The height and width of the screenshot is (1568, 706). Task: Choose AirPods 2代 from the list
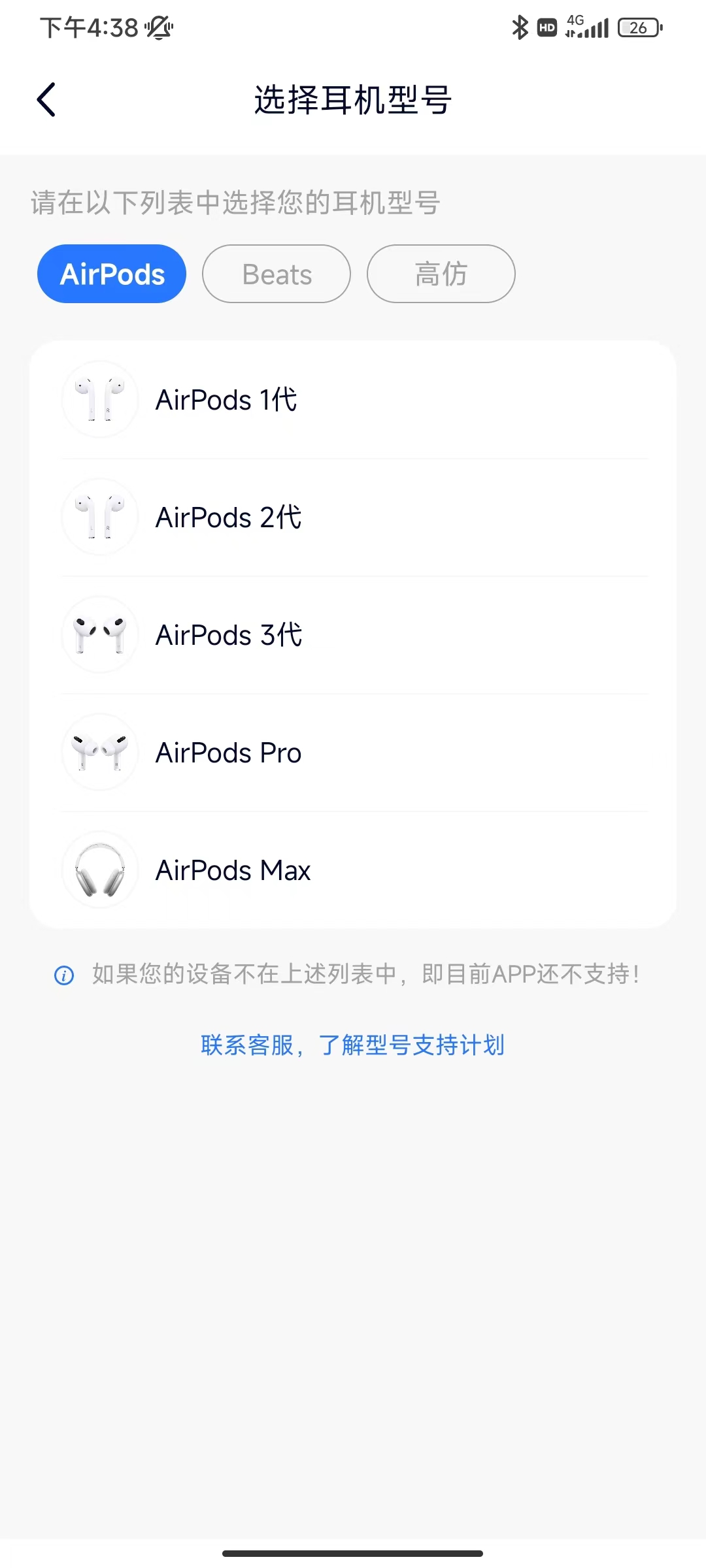pos(353,517)
